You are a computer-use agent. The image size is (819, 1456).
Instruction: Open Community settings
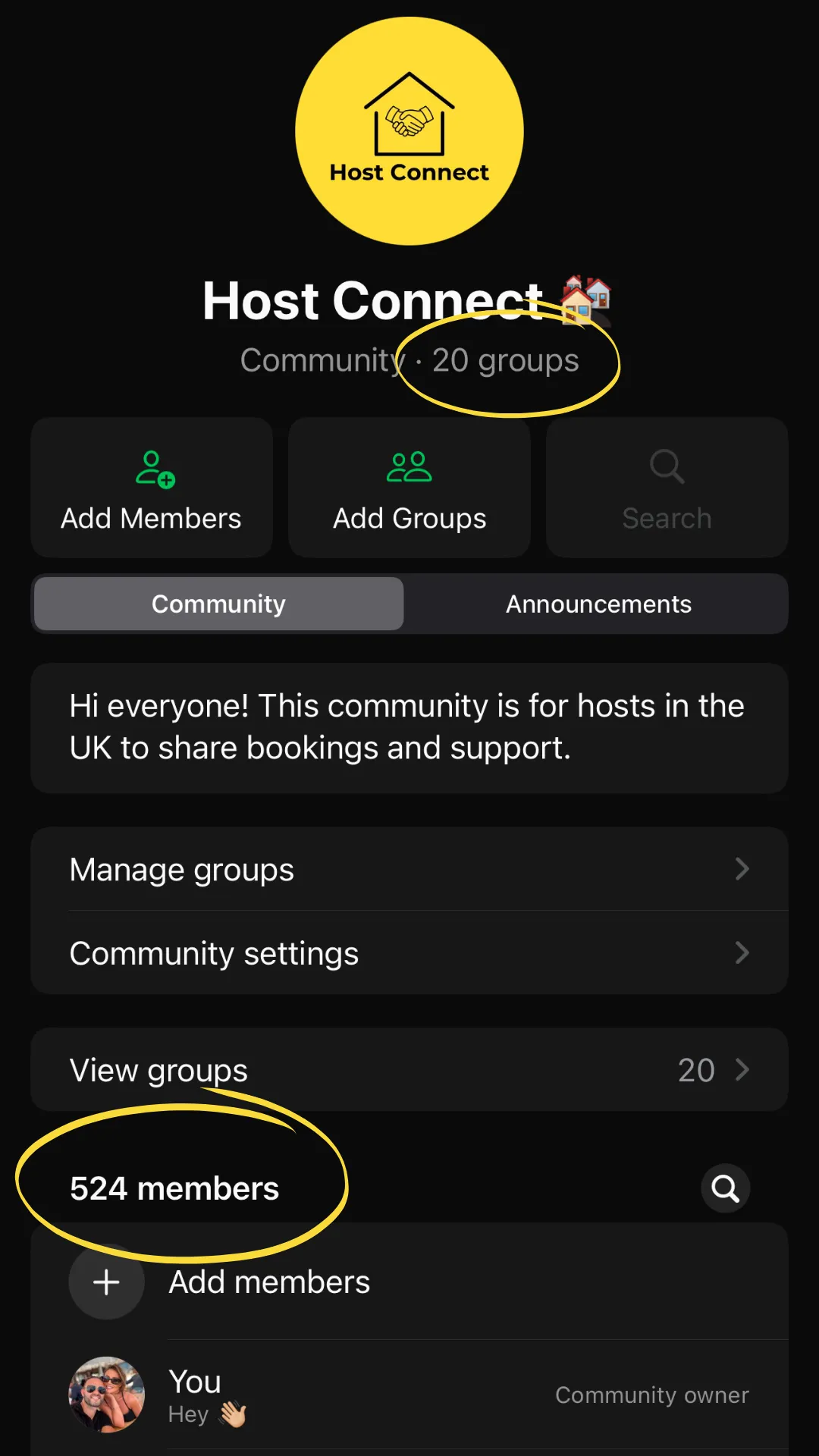pyautogui.click(x=409, y=953)
